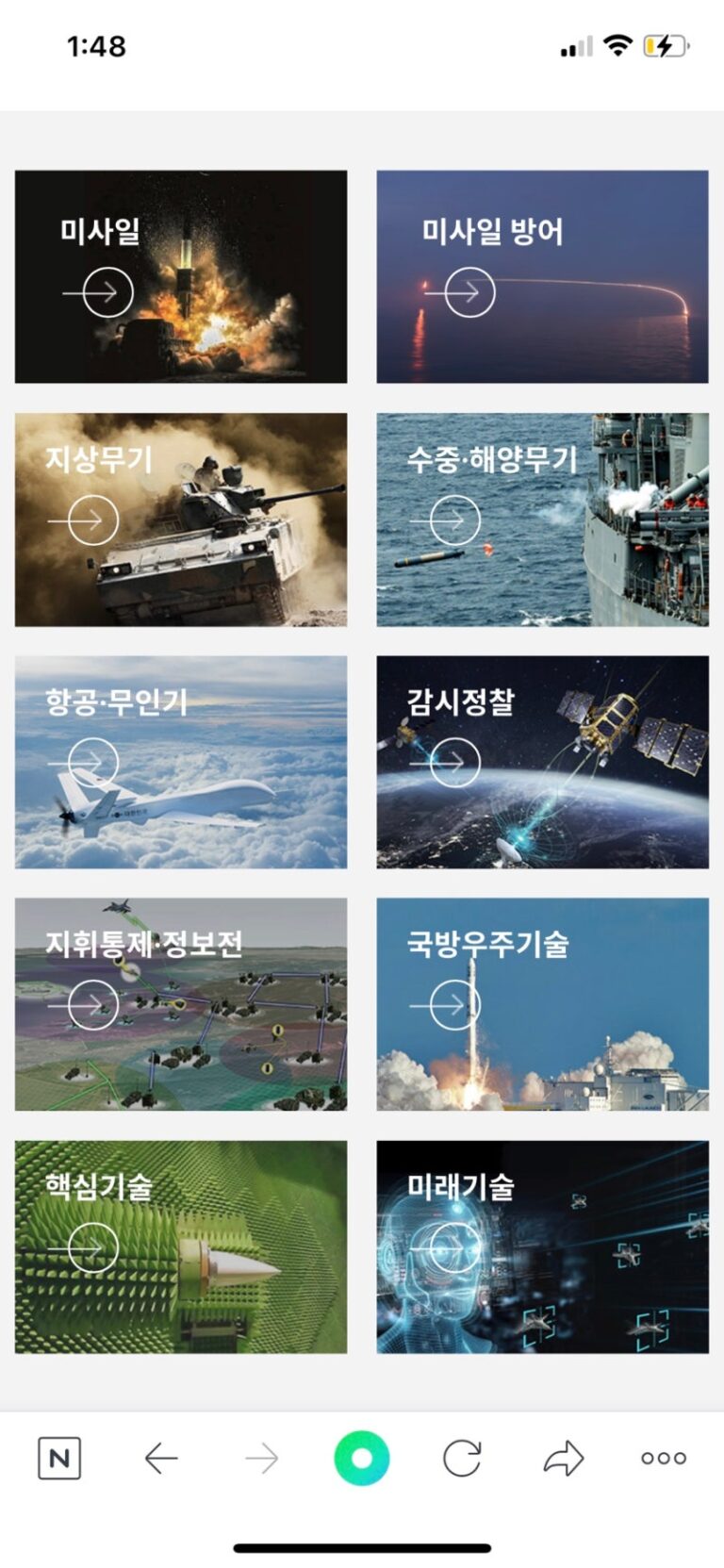Open the 감시정찰 category tile

tap(542, 762)
